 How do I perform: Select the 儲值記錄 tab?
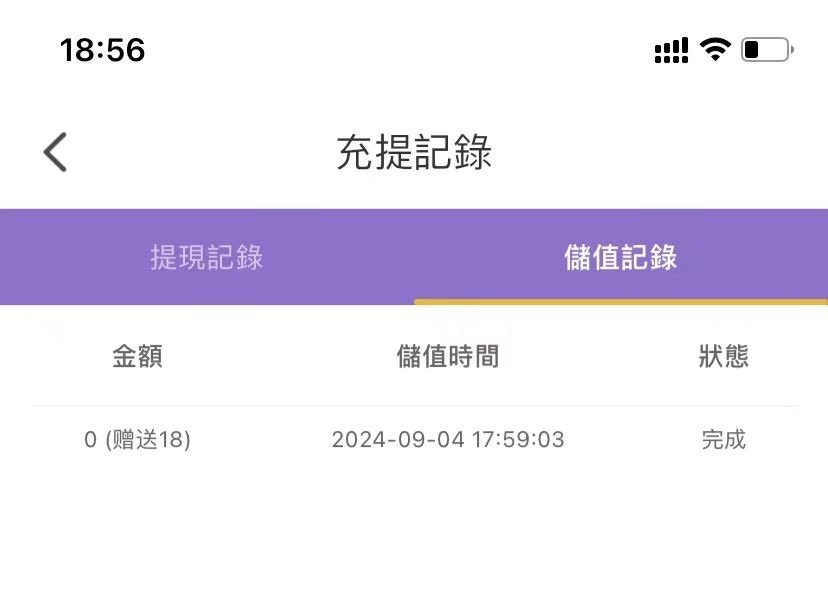[621, 257]
